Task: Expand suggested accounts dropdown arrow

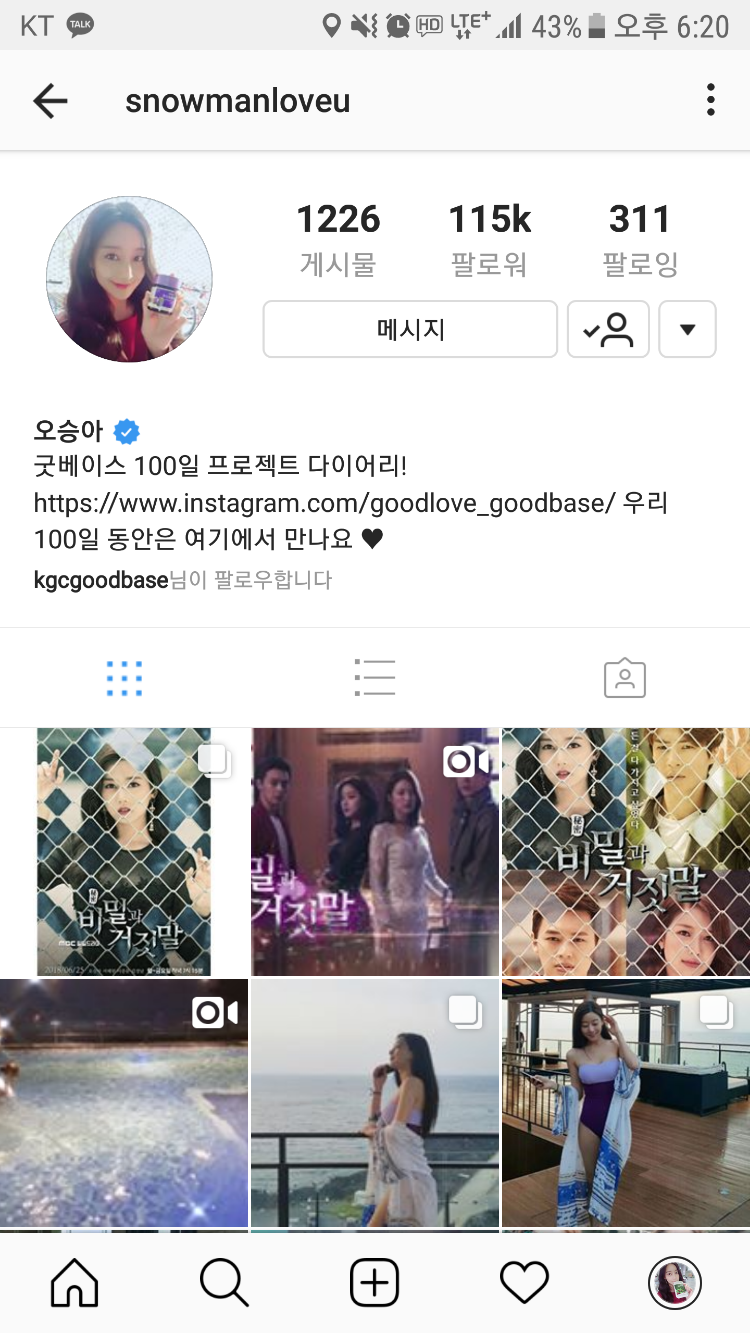Action: click(x=687, y=329)
